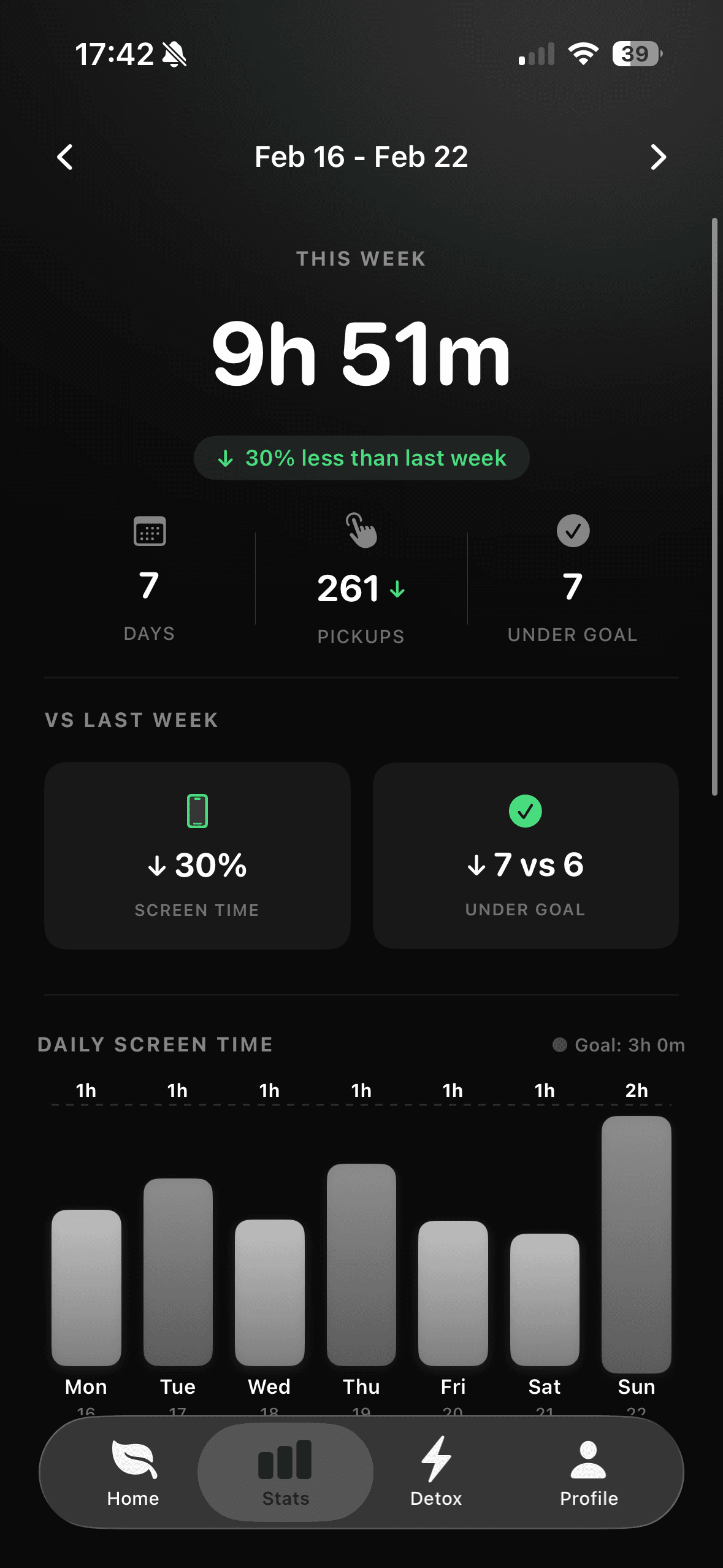The image size is (723, 1568).
Task: Click the green checkmark on the 7 vs 6 card
Action: [x=526, y=810]
